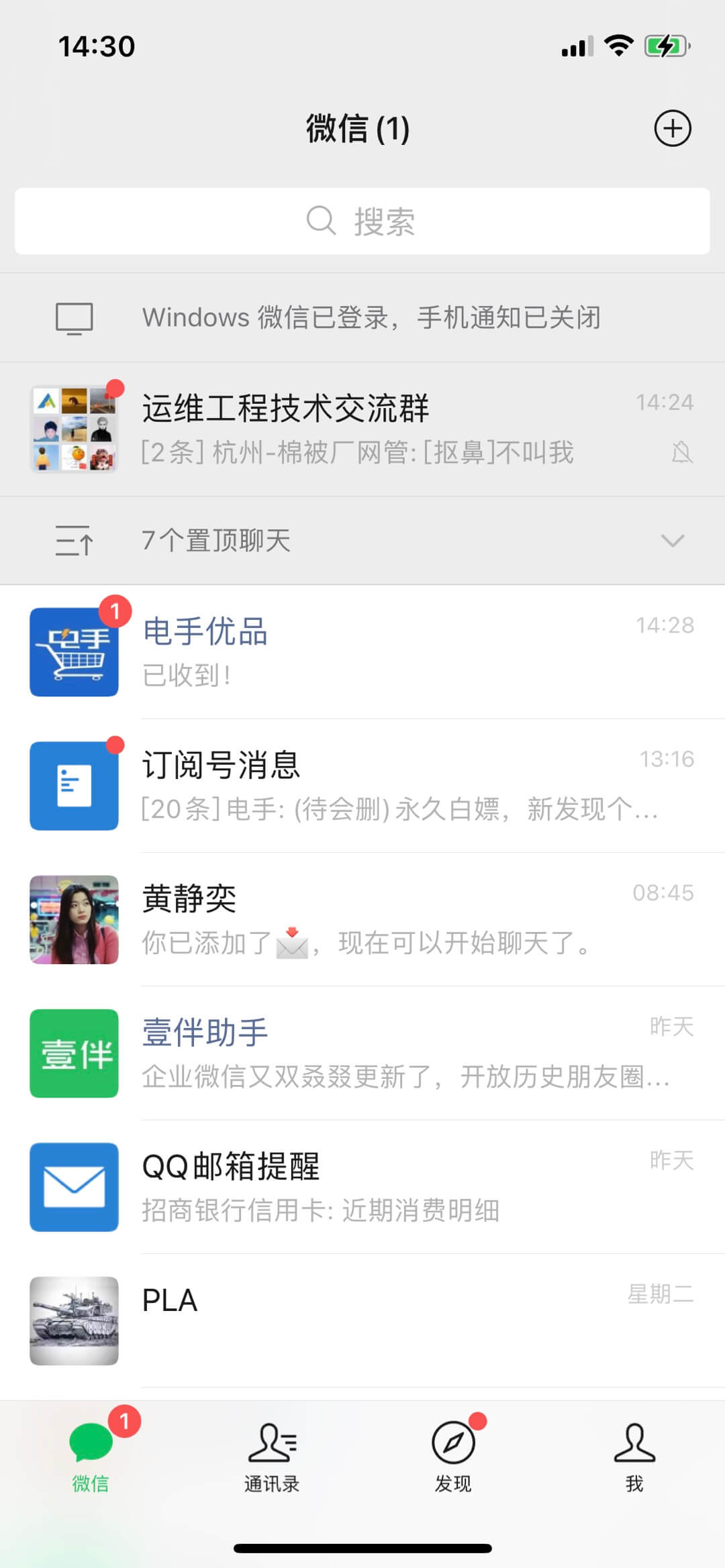Tap the 搜索 search input field
Image resolution: width=725 pixels, height=1568 pixels.
tap(362, 221)
